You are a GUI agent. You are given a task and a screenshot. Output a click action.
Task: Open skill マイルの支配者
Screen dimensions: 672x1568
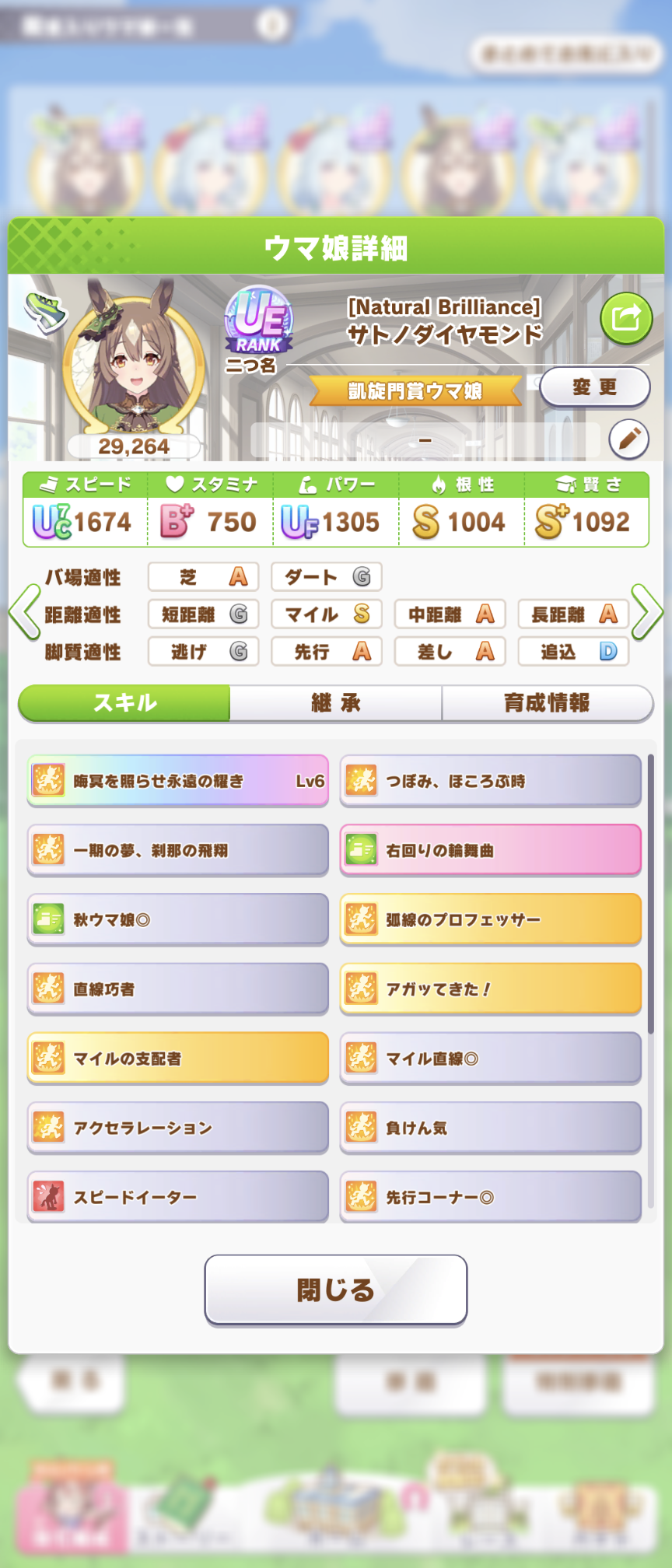[x=178, y=1058]
